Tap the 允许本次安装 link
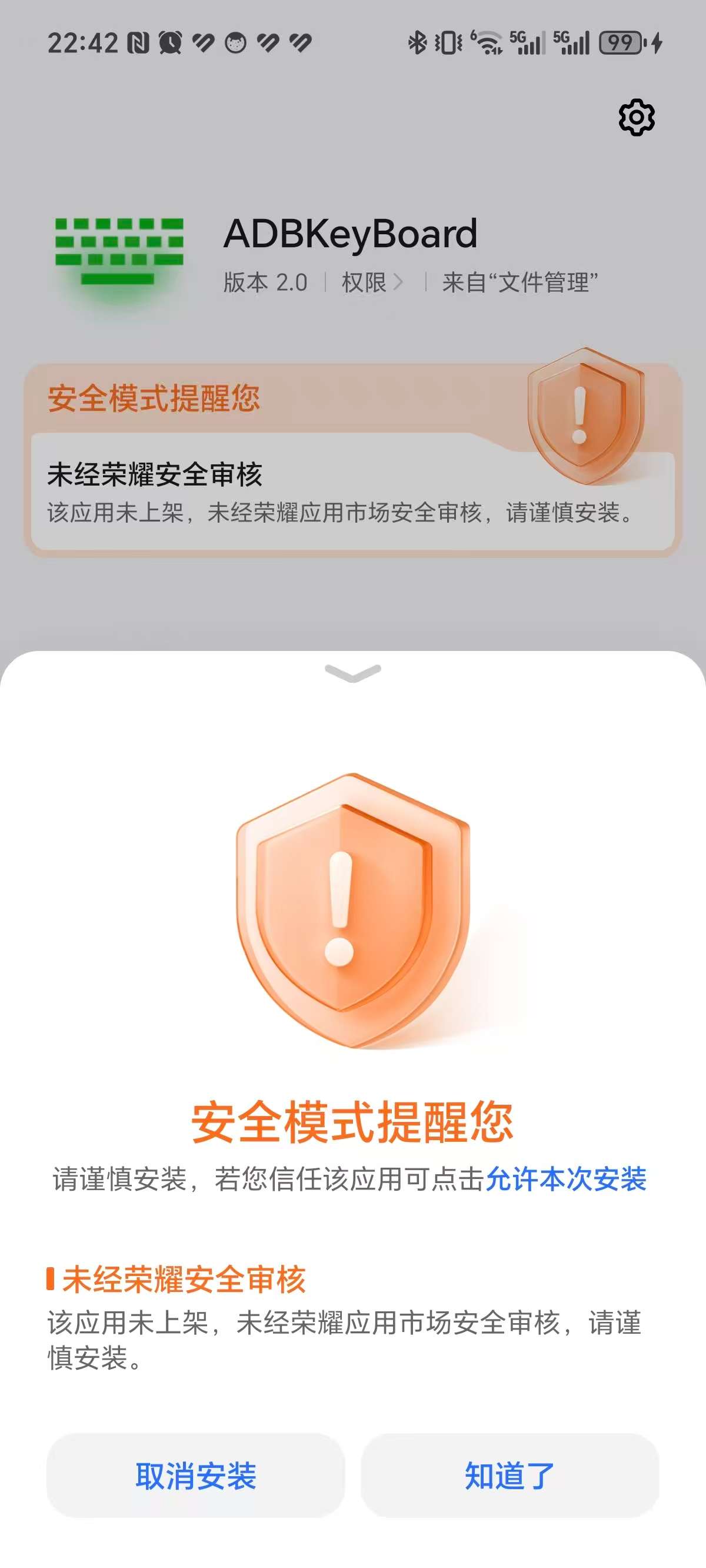 (565, 1179)
